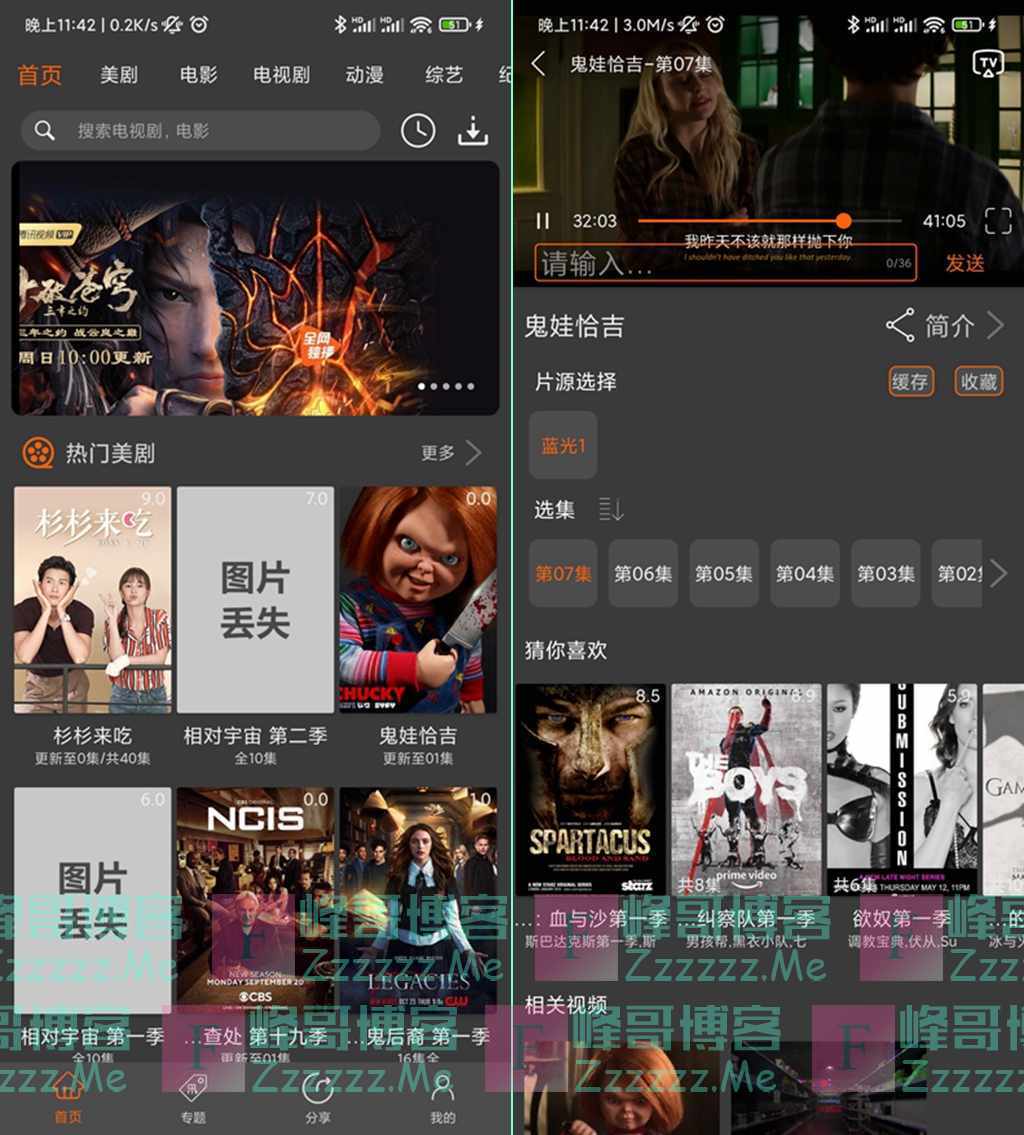This screenshot has width=1024, height=1135.
Task: Tap 缓存 to download episode
Action: [x=910, y=381]
